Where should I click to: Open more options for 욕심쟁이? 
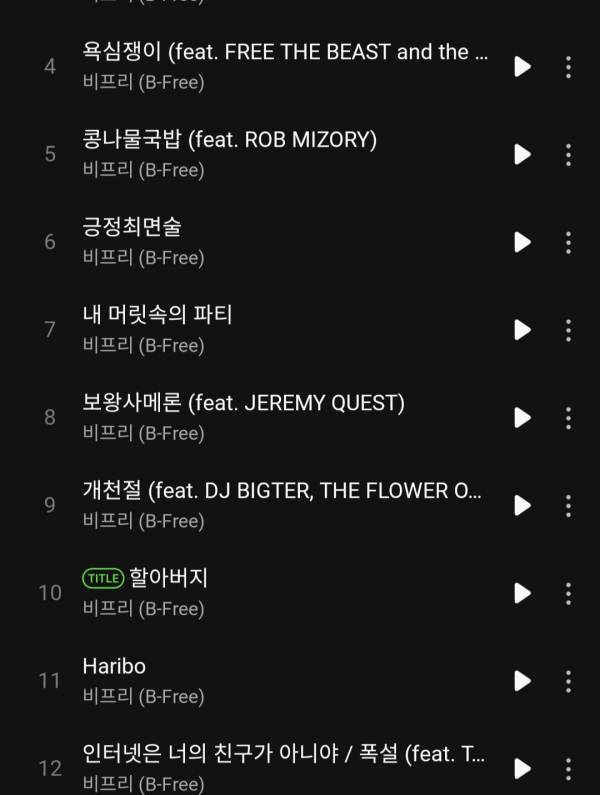[x=568, y=67]
